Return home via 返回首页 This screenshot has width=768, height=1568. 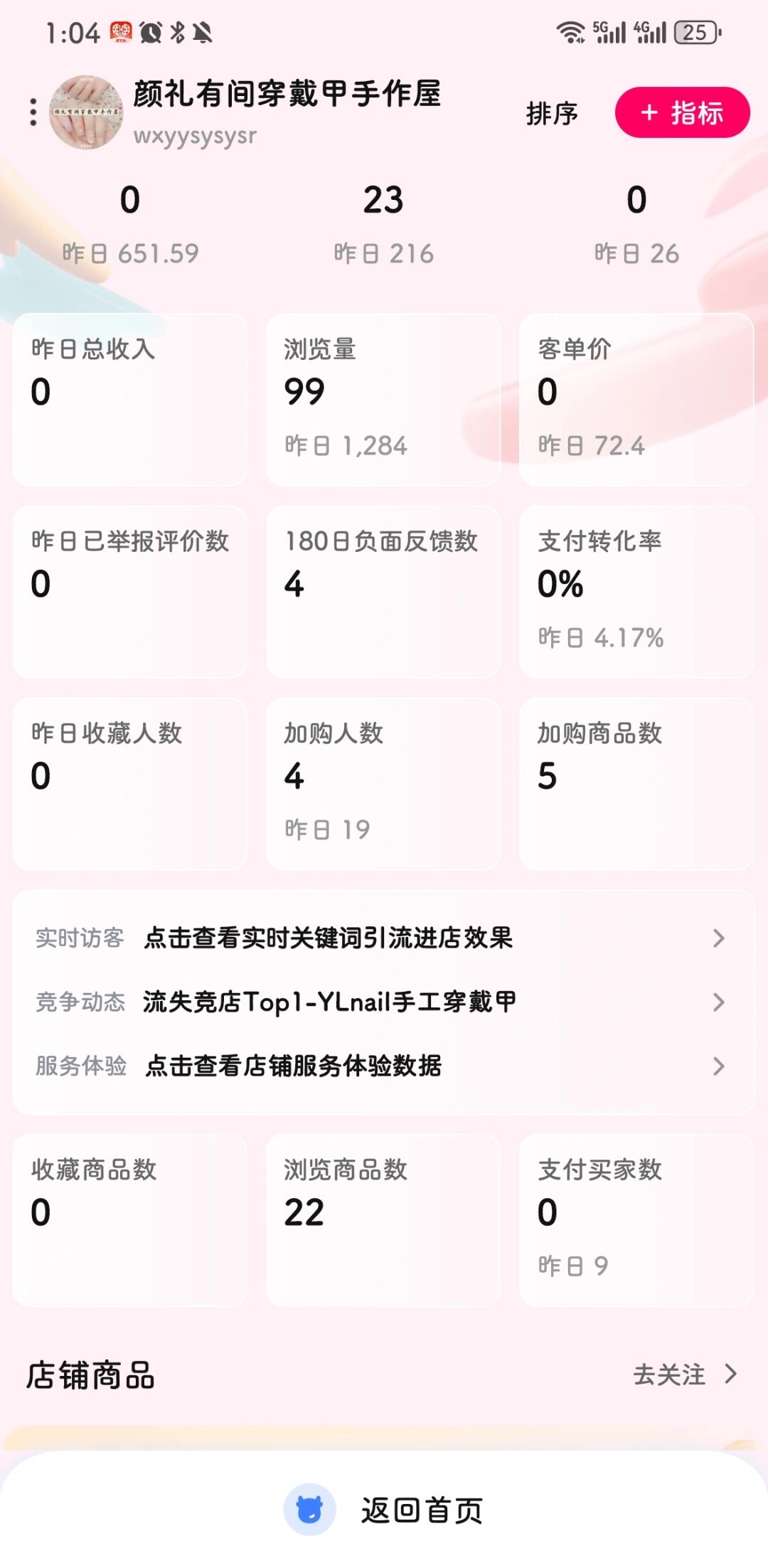tap(384, 1510)
